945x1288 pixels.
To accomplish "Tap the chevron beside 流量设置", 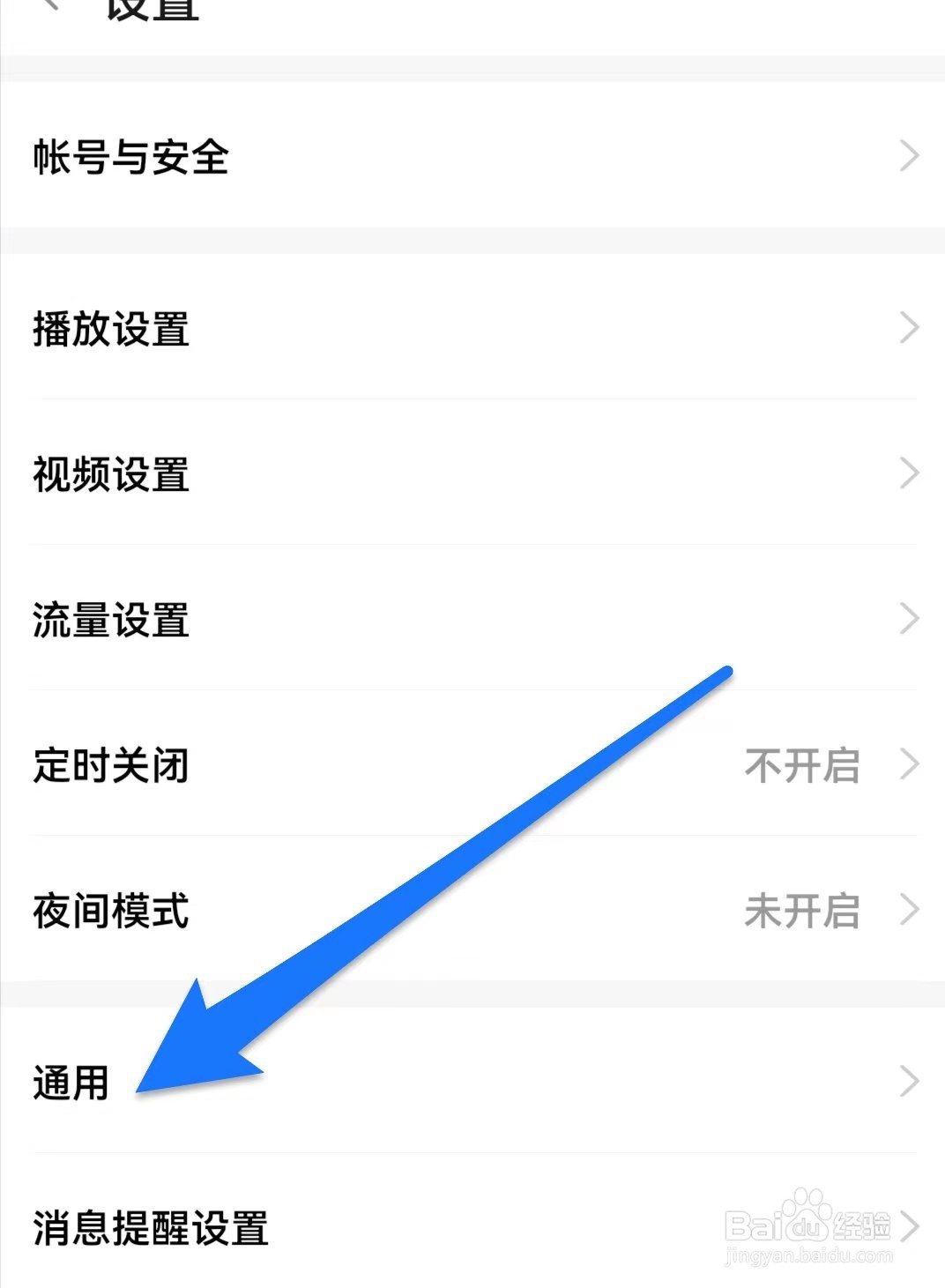I will click(912, 621).
